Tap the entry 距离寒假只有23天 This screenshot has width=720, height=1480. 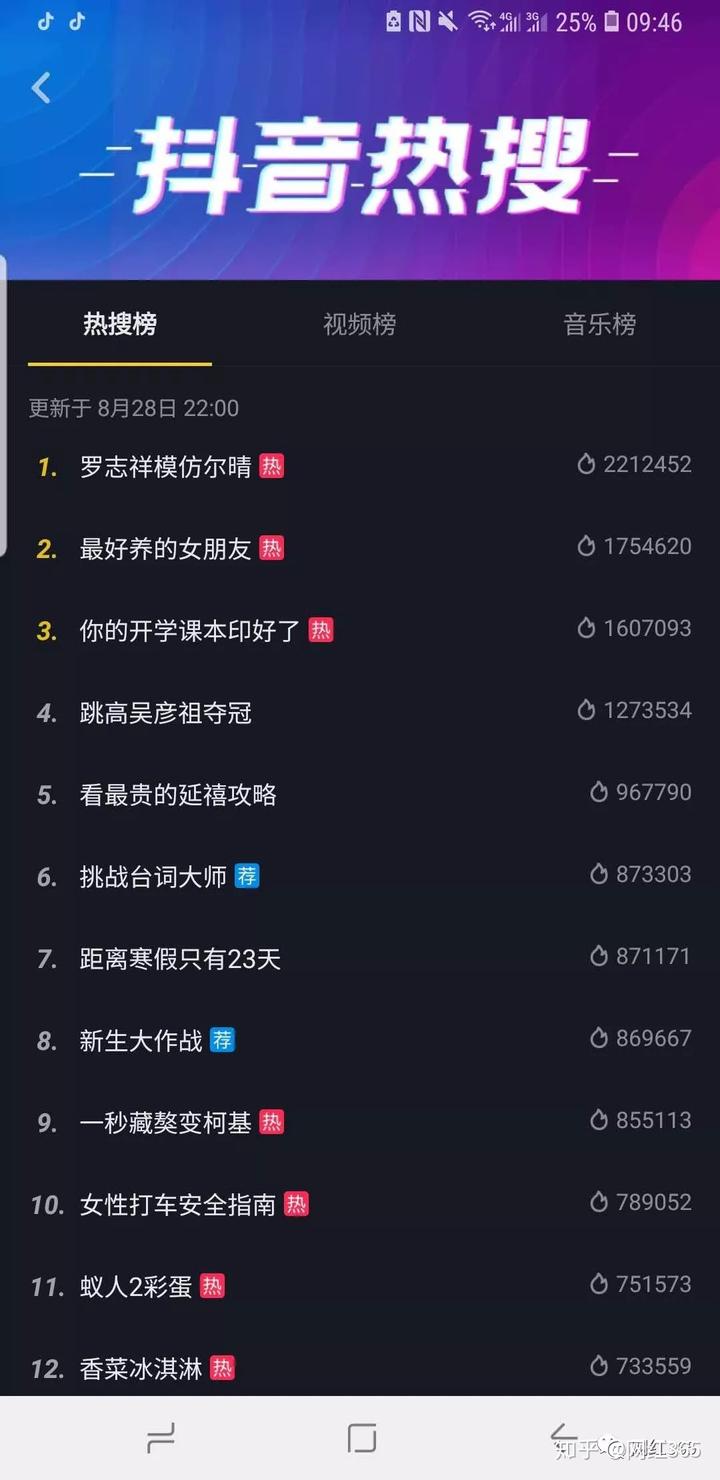coord(180,959)
